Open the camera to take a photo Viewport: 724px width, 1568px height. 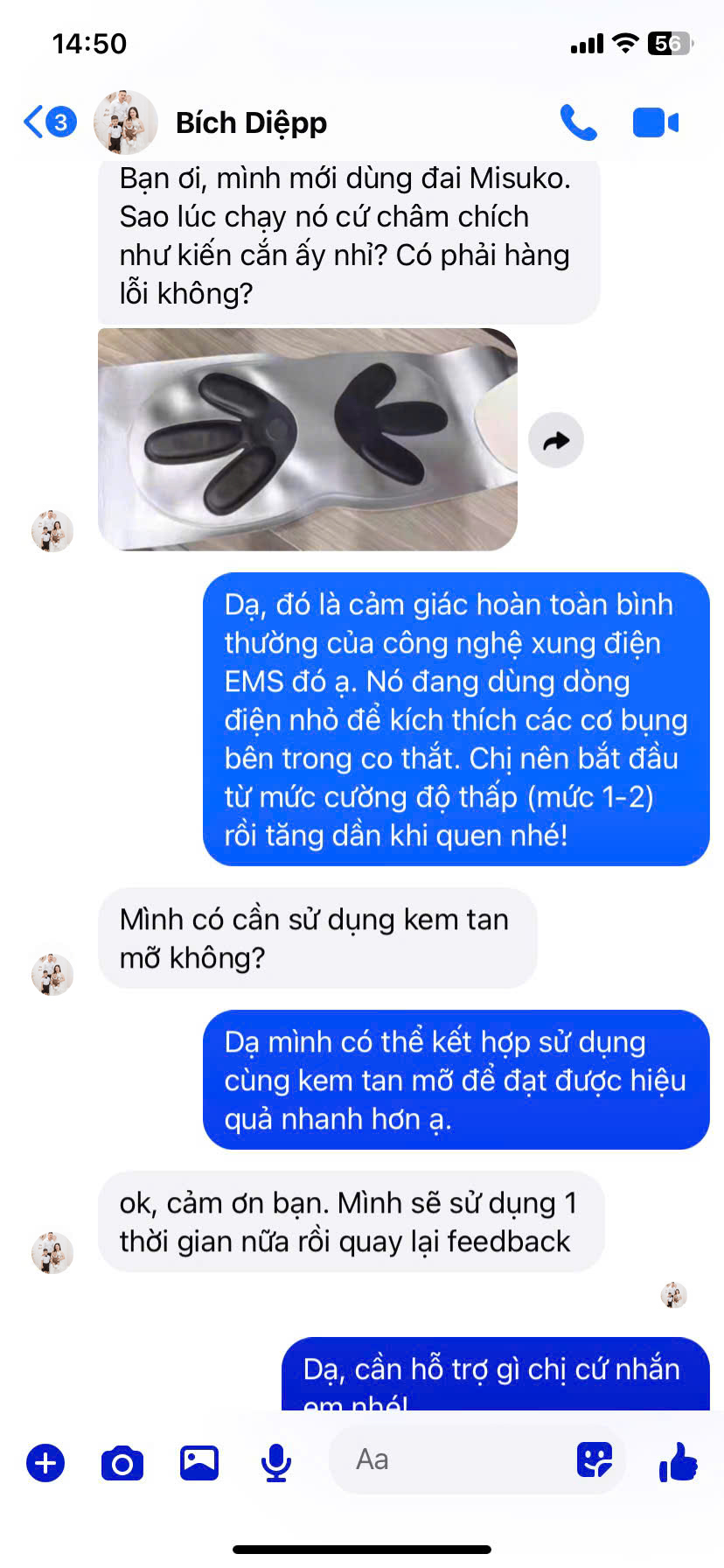tap(122, 1462)
